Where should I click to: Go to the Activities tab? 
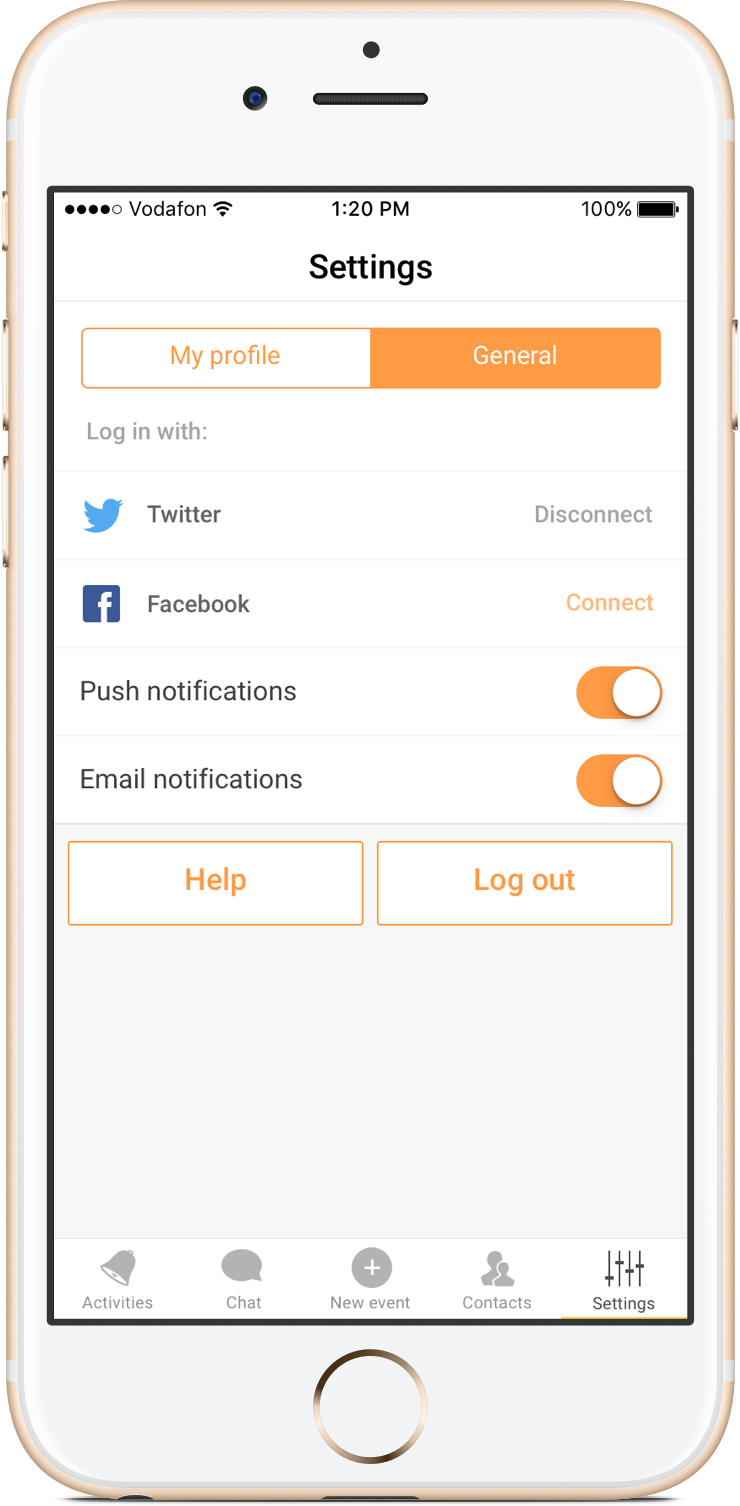(118, 1280)
